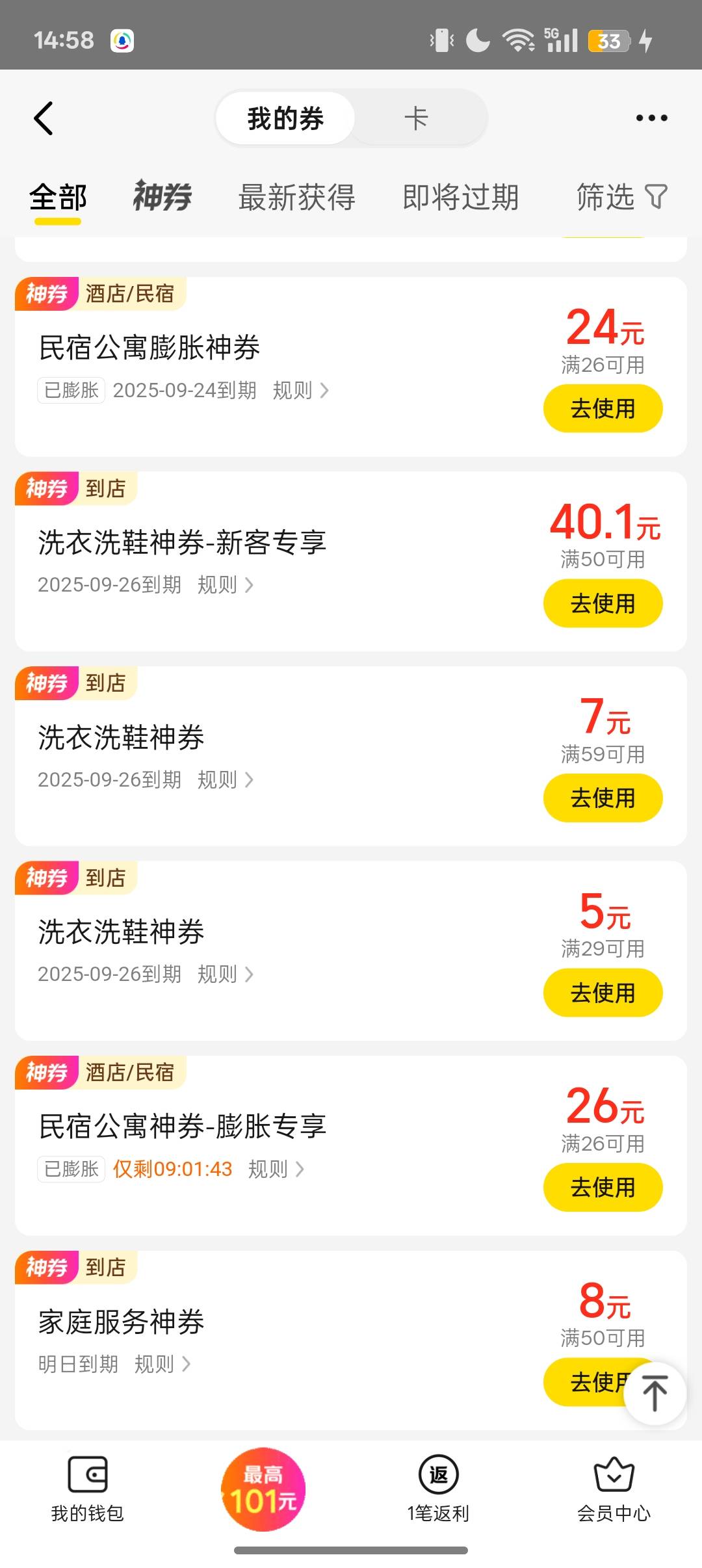Go back using the top-left arrow
This screenshot has width=702, height=1568.
point(44,118)
